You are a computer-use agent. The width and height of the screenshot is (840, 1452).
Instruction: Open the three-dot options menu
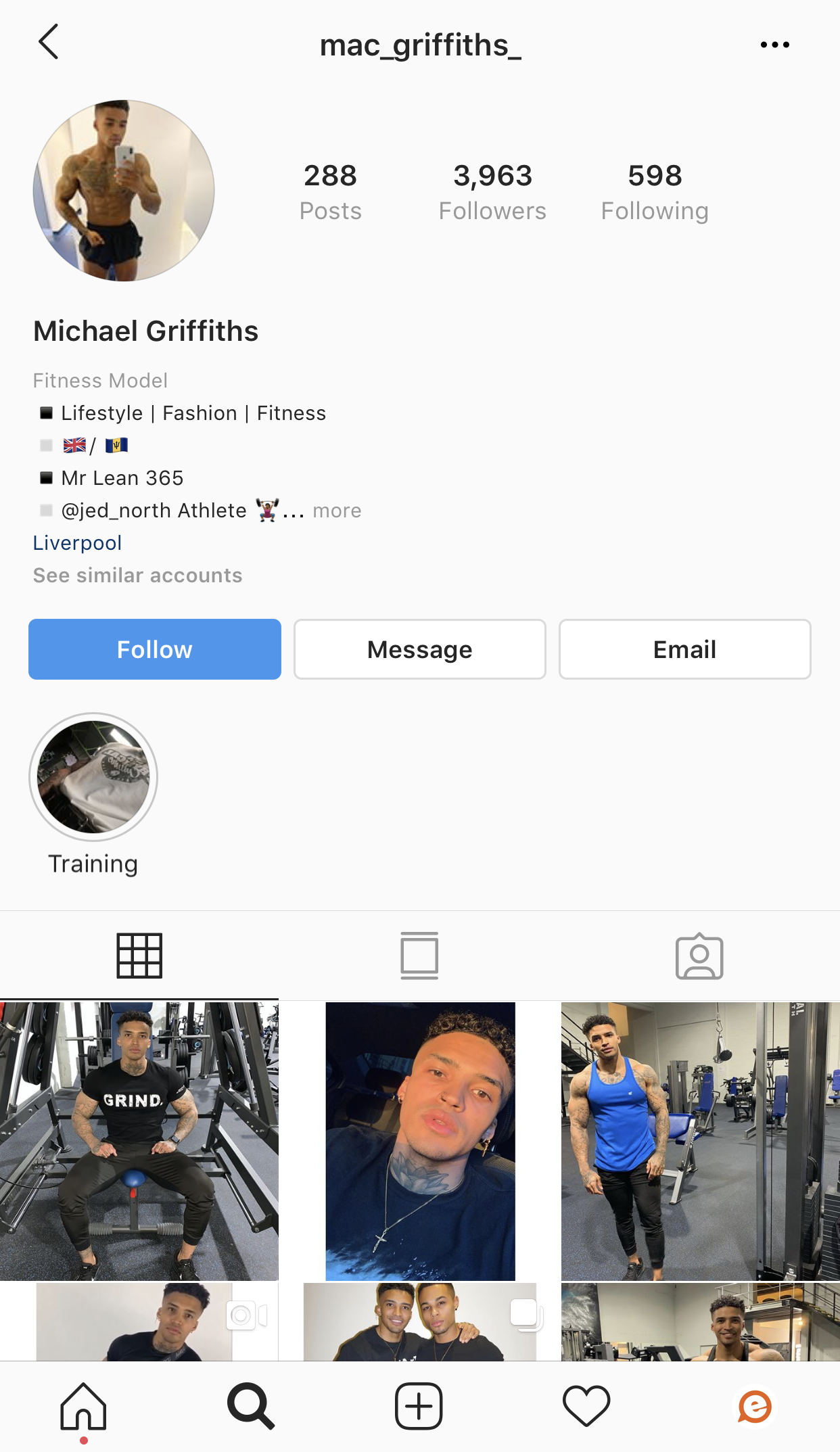point(774,45)
